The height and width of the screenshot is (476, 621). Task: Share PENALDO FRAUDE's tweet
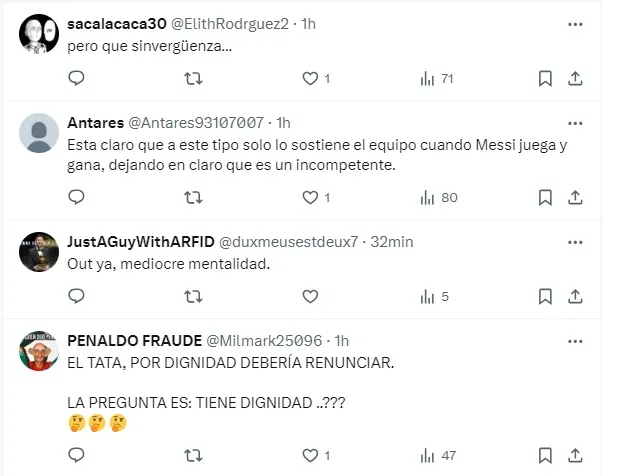coord(575,456)
